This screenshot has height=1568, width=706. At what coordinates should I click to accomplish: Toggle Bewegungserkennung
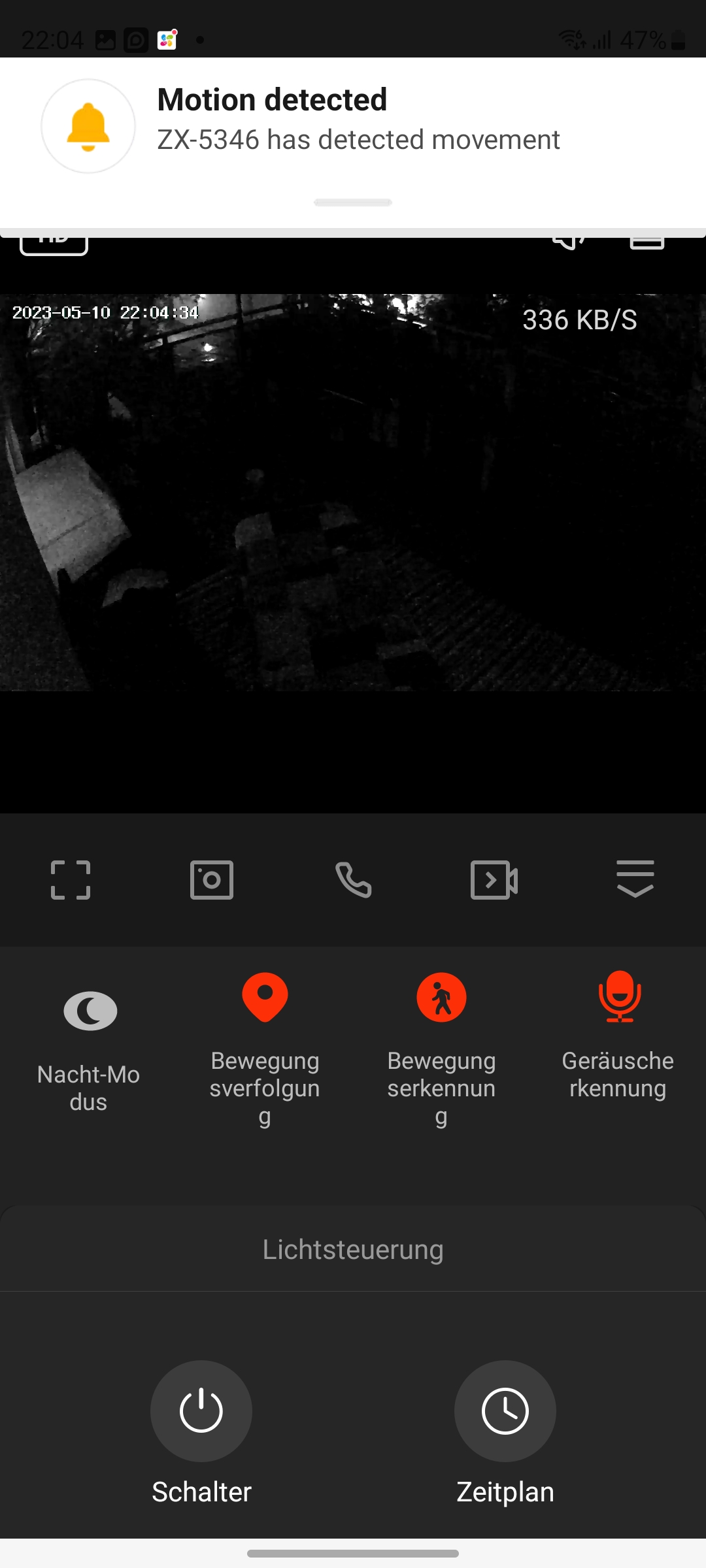tap(441, 998)
